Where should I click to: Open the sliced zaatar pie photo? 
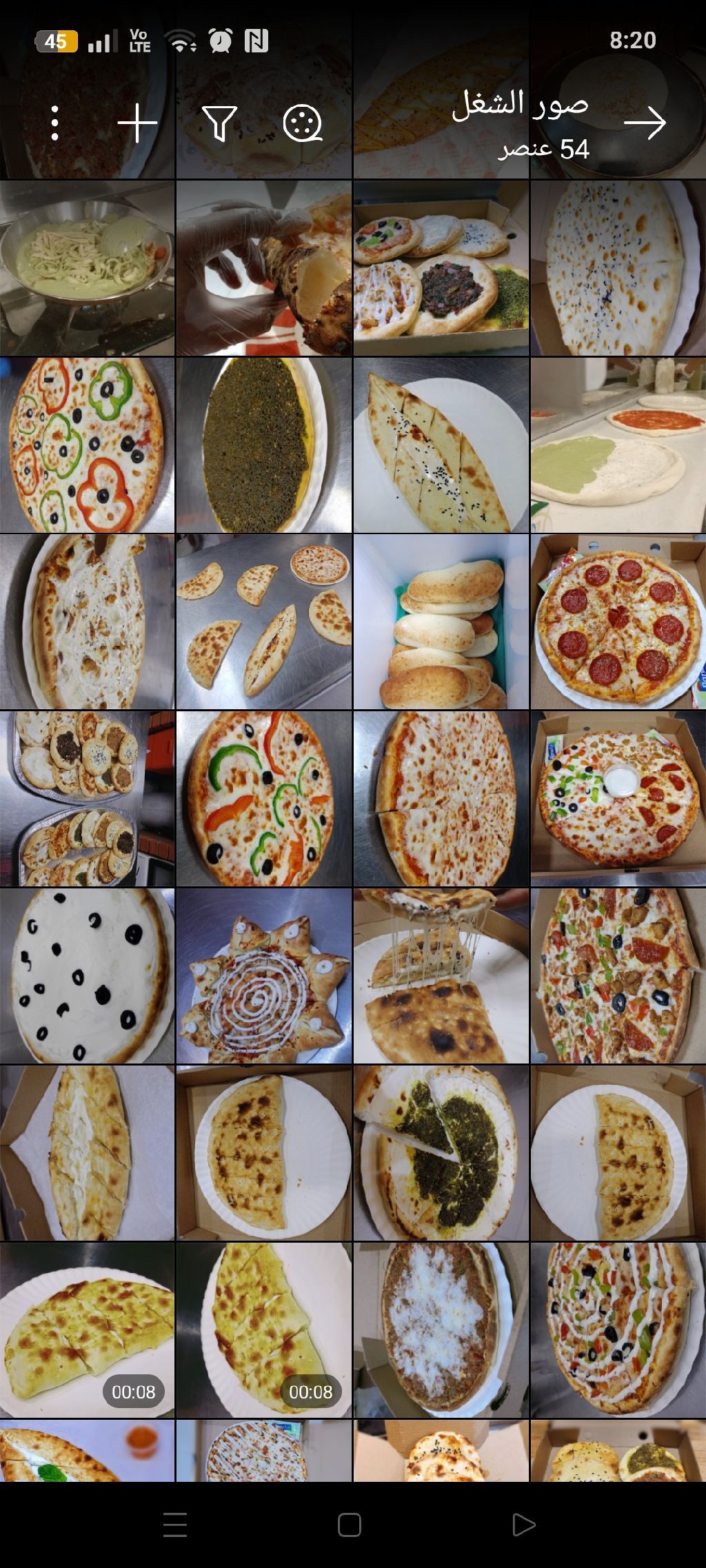pyautogui.click(x=441, y=1153)
